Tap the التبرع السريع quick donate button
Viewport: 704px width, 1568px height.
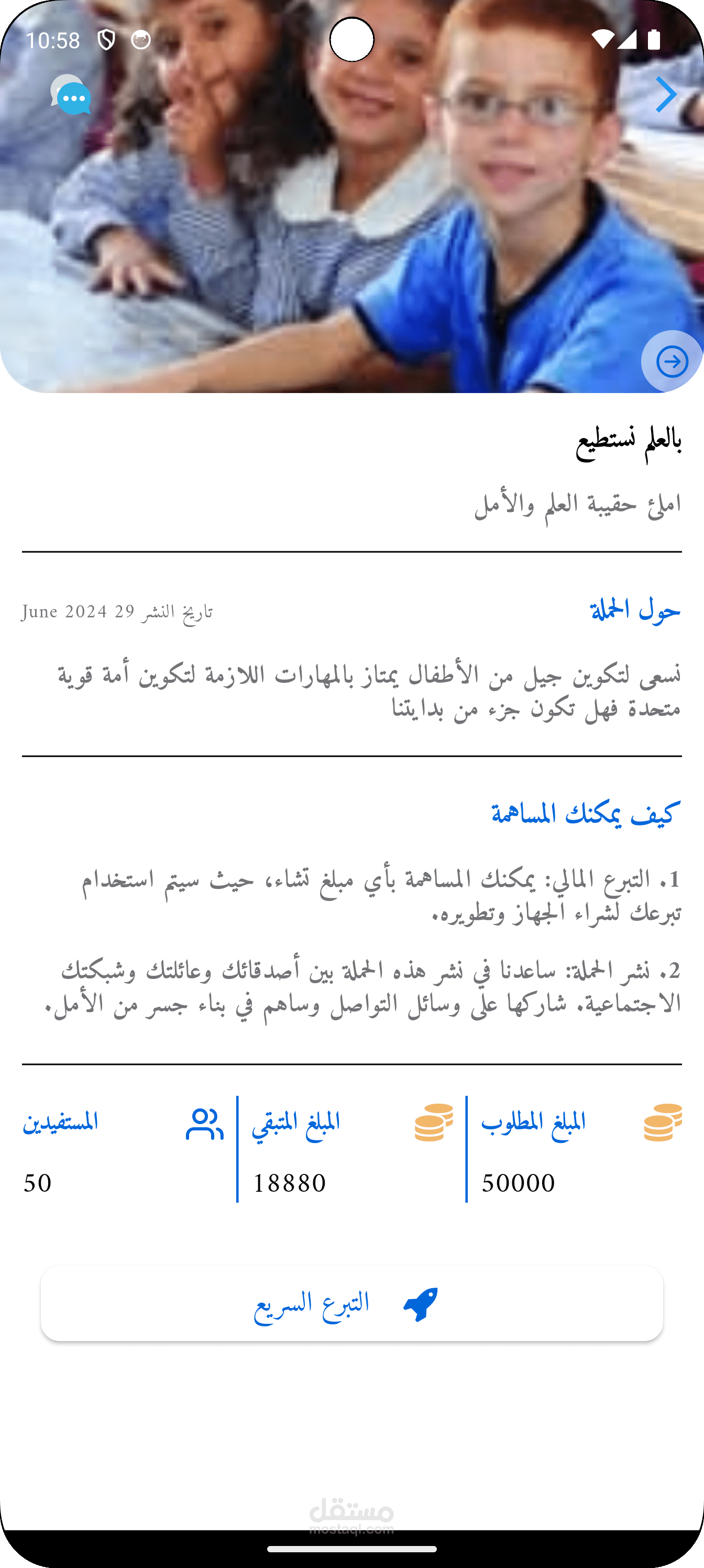pyautogui.click(x=351, y=1303)
